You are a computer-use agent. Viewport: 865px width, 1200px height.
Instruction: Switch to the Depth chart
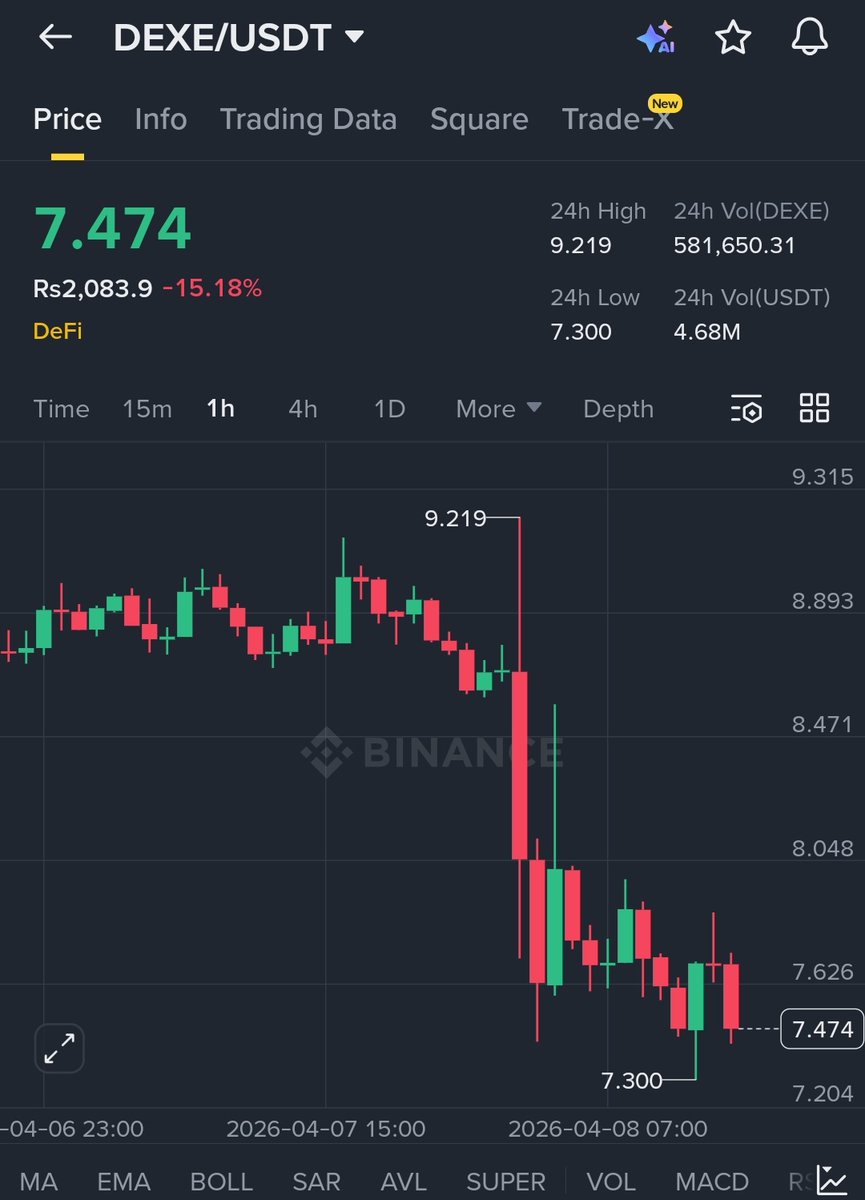tap(618, 409)
